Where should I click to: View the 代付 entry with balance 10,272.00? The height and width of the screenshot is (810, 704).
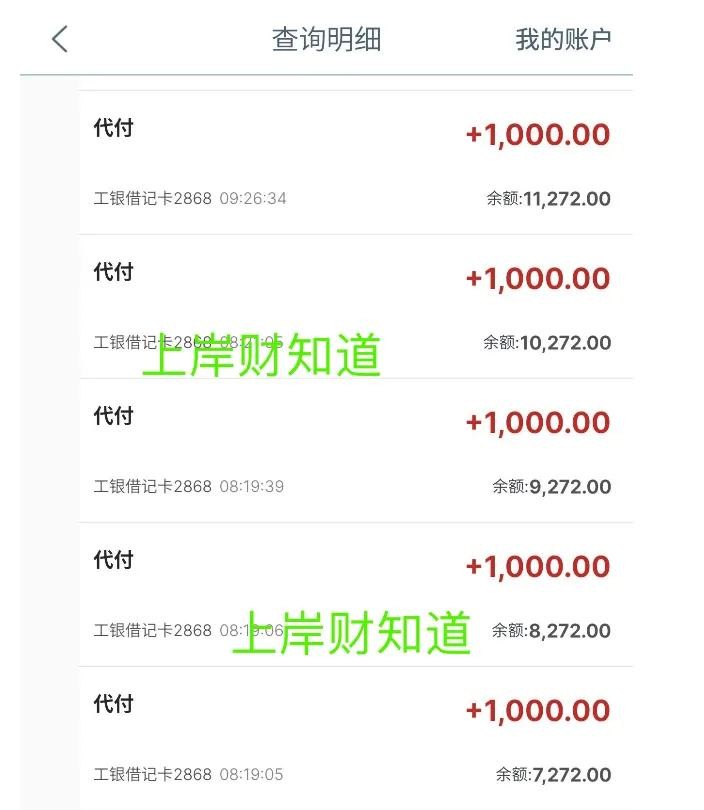[355, 307]
